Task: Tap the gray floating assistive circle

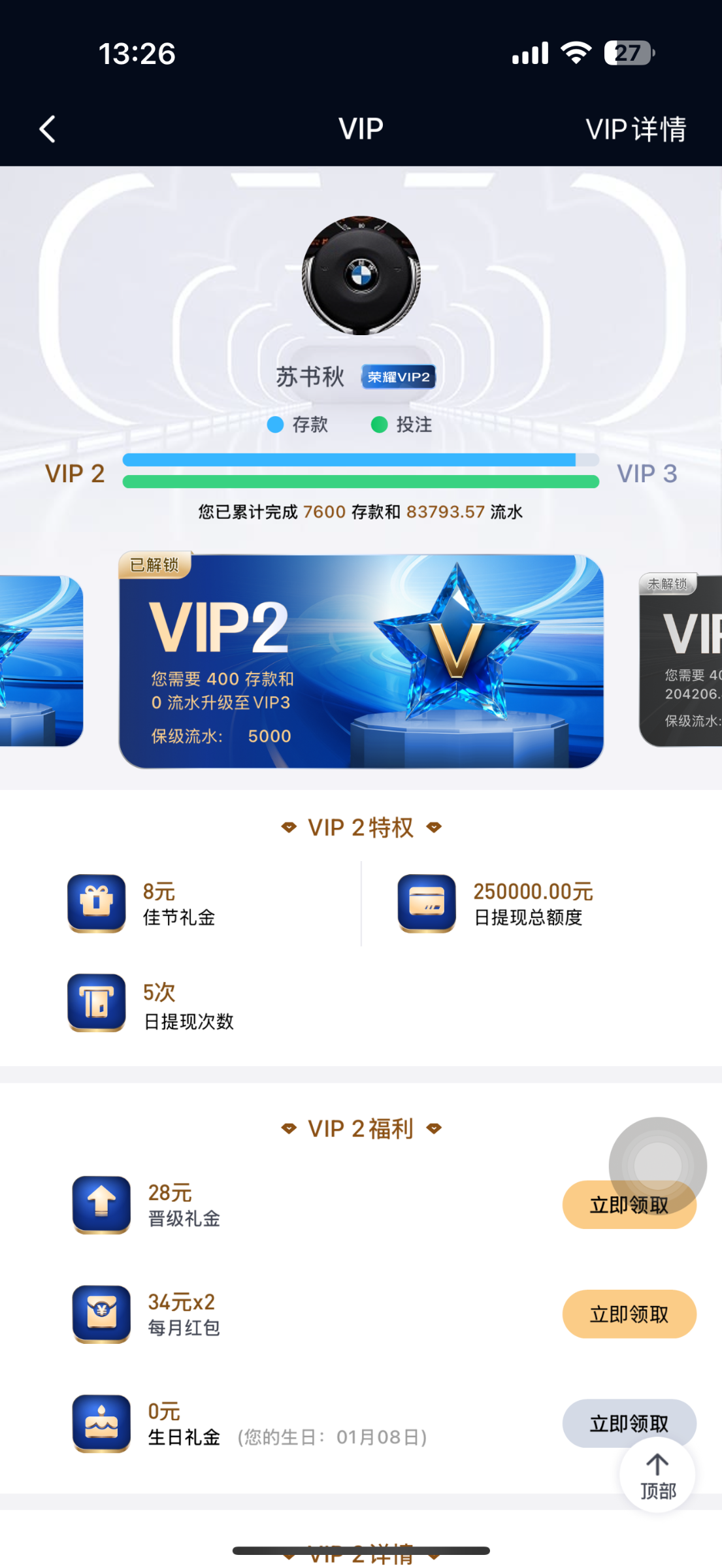Action: pyautogui.click(x=657, y=1164)
